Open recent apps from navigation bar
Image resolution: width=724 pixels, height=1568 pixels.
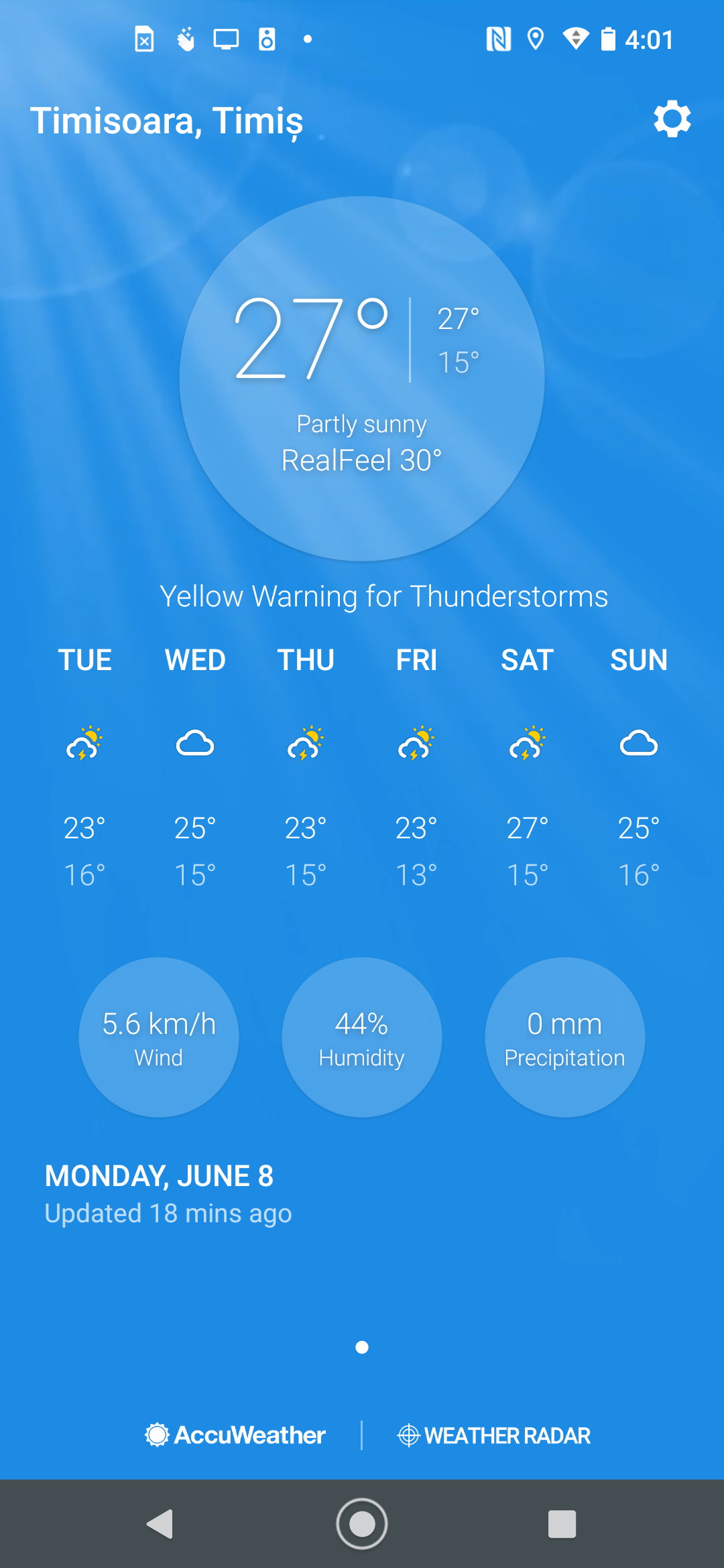coord(562,1524)
